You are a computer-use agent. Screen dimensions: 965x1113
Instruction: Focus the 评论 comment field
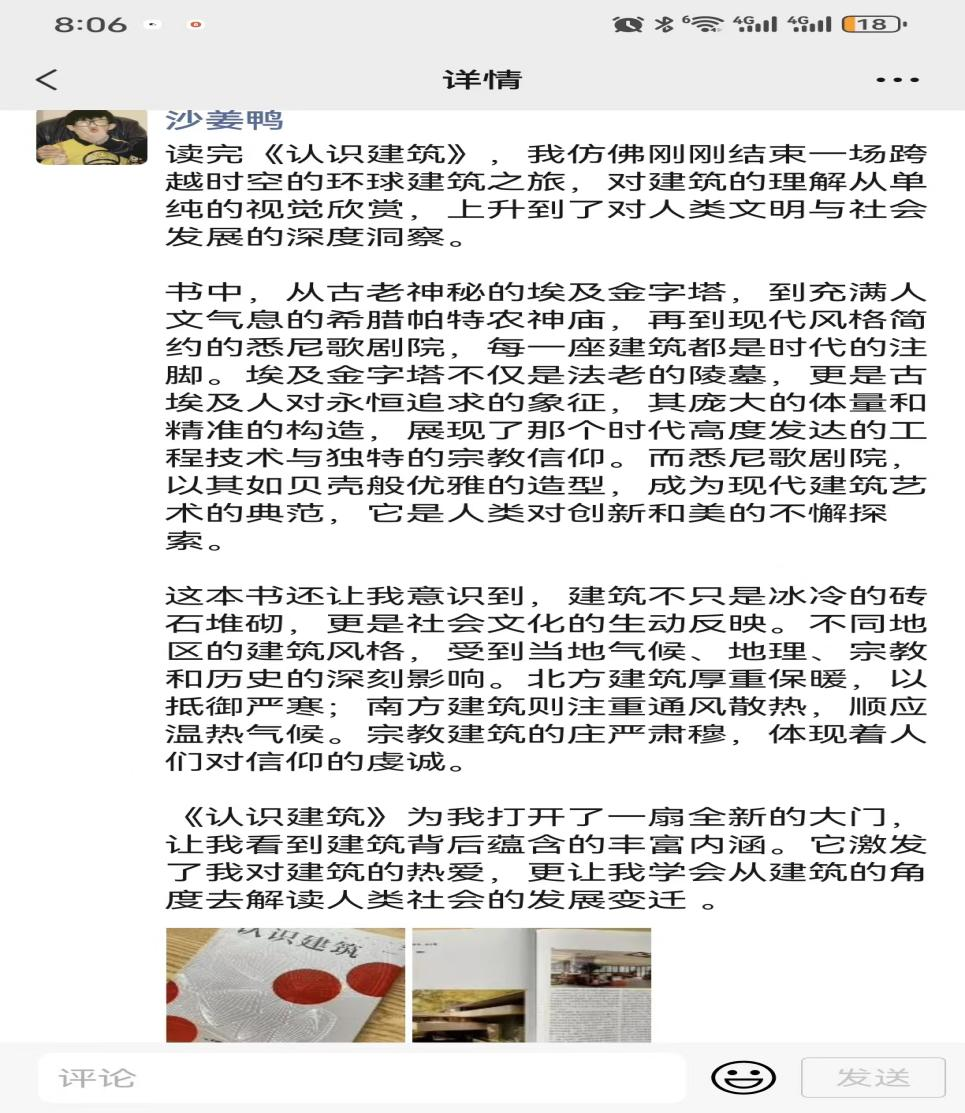pos(360,1077)
